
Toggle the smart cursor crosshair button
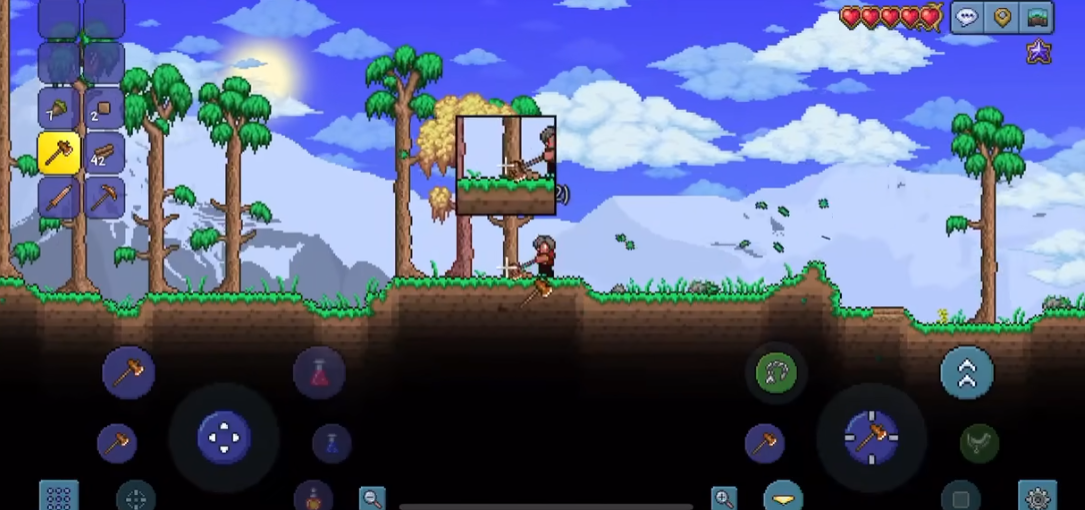pos(136,496)
